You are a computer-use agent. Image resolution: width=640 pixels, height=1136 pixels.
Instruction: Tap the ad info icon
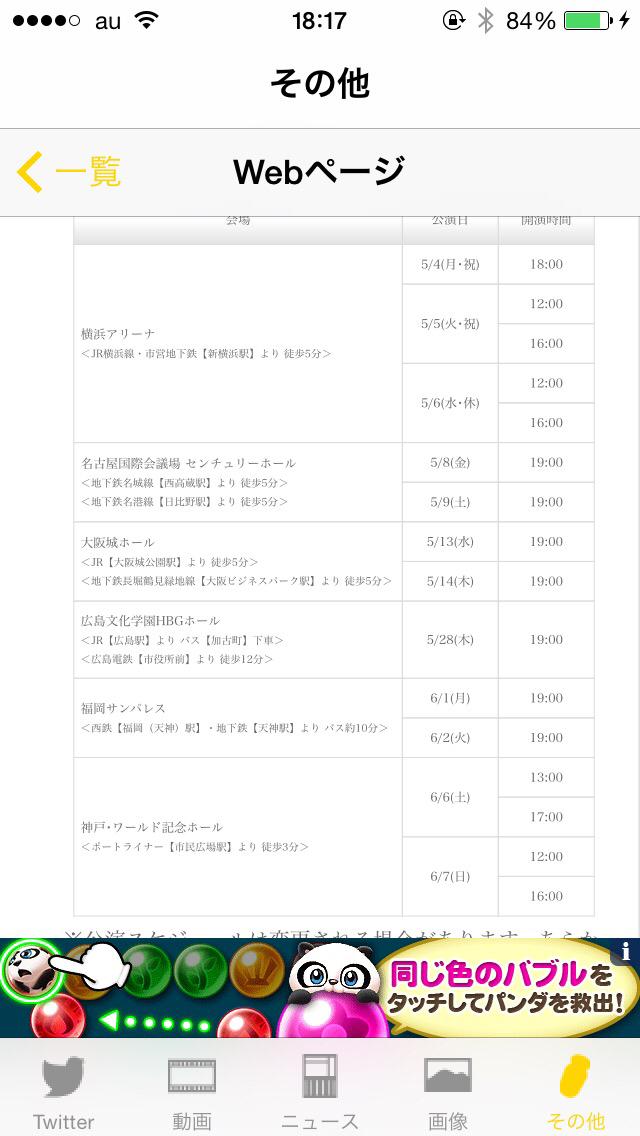(x=626, y=951)
